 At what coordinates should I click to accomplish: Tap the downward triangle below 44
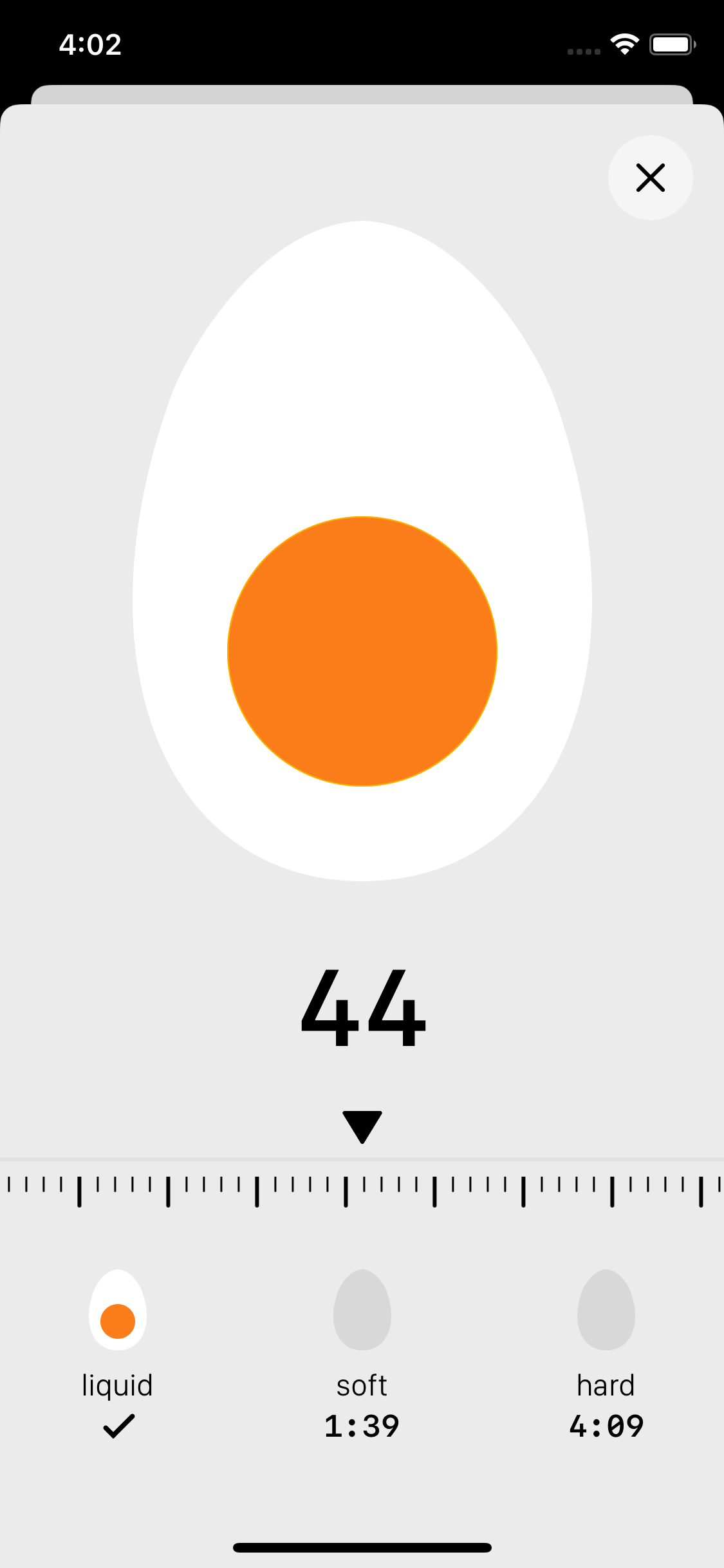[362, 1125]
